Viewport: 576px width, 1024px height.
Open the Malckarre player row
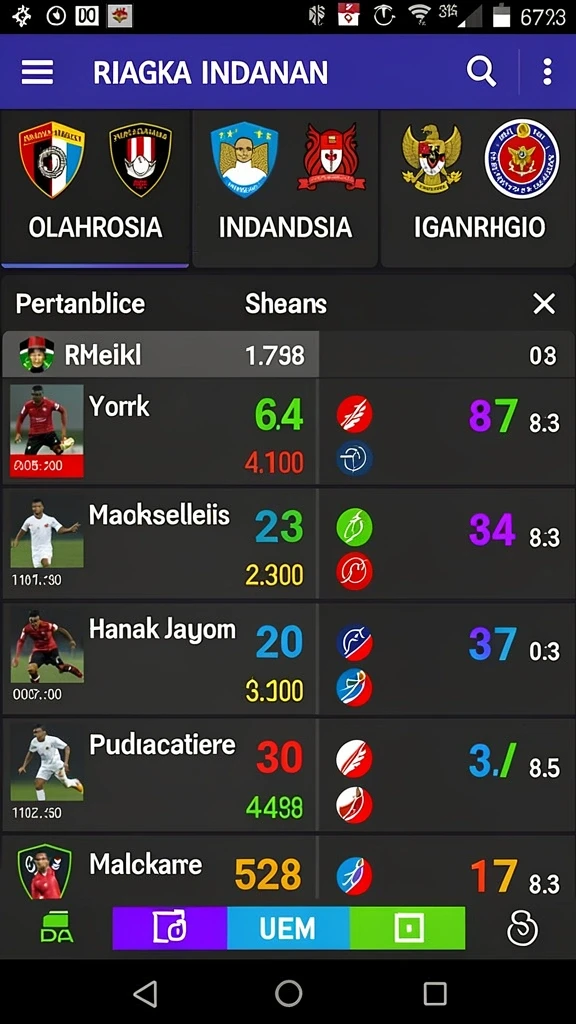pyautogui.click(x=288, y=869)
